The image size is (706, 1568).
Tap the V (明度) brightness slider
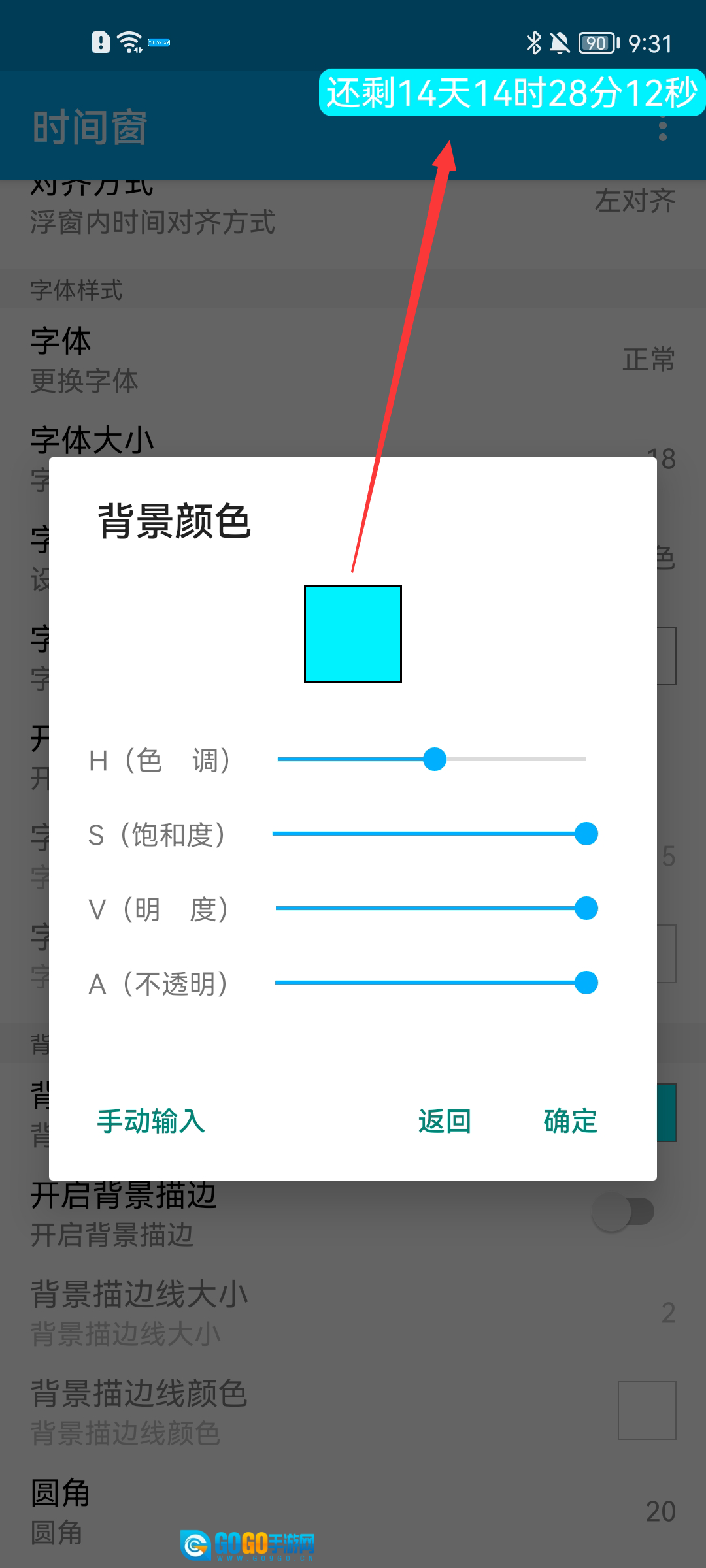pos(436,908)
